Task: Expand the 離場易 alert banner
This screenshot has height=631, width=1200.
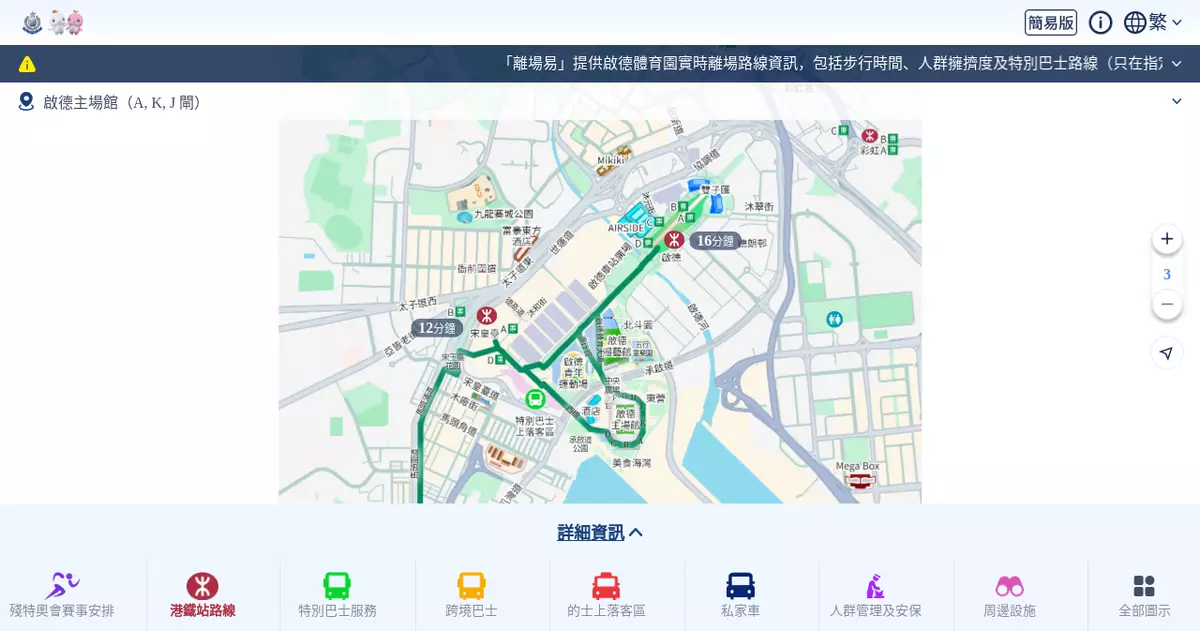Action: (x=1176, y=64)
